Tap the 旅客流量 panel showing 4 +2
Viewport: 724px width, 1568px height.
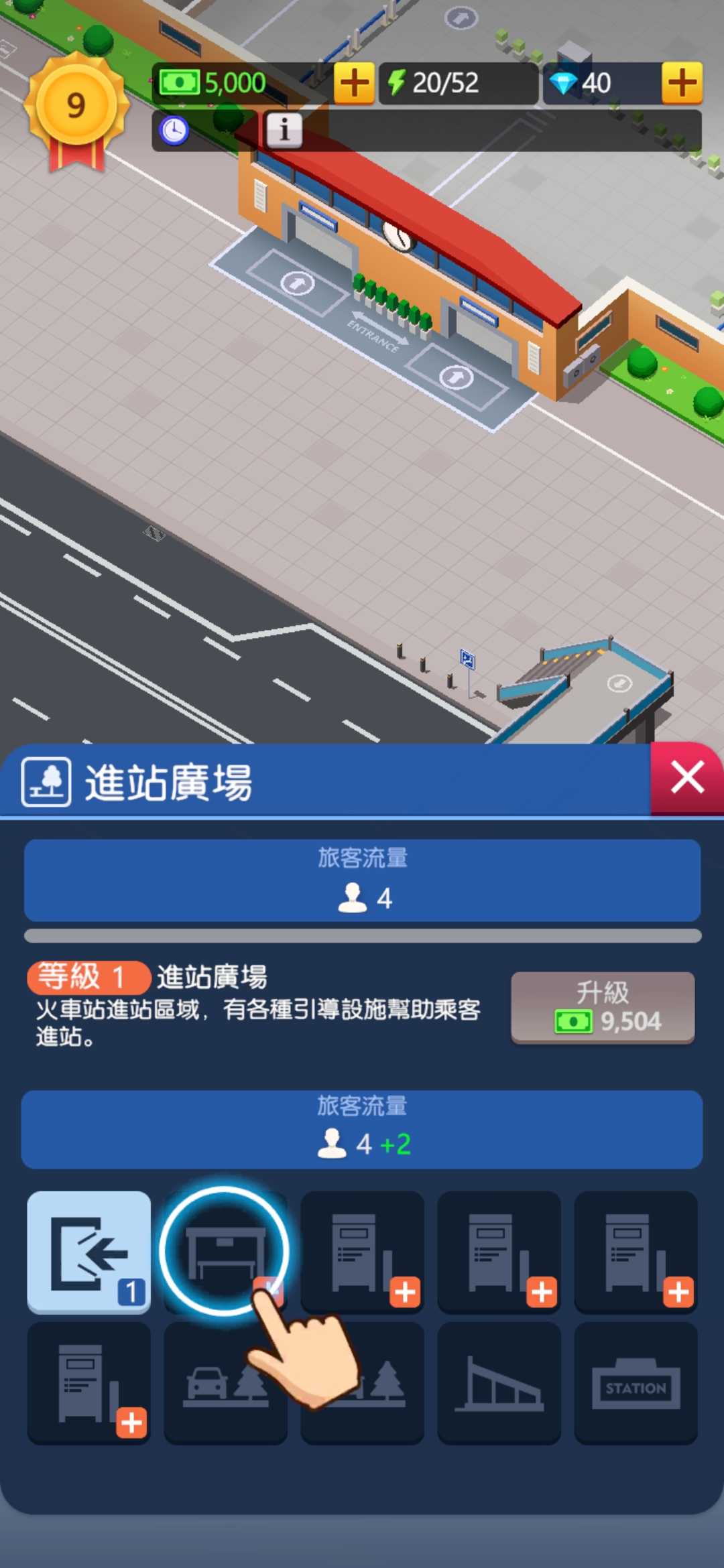click(362, 1129)
